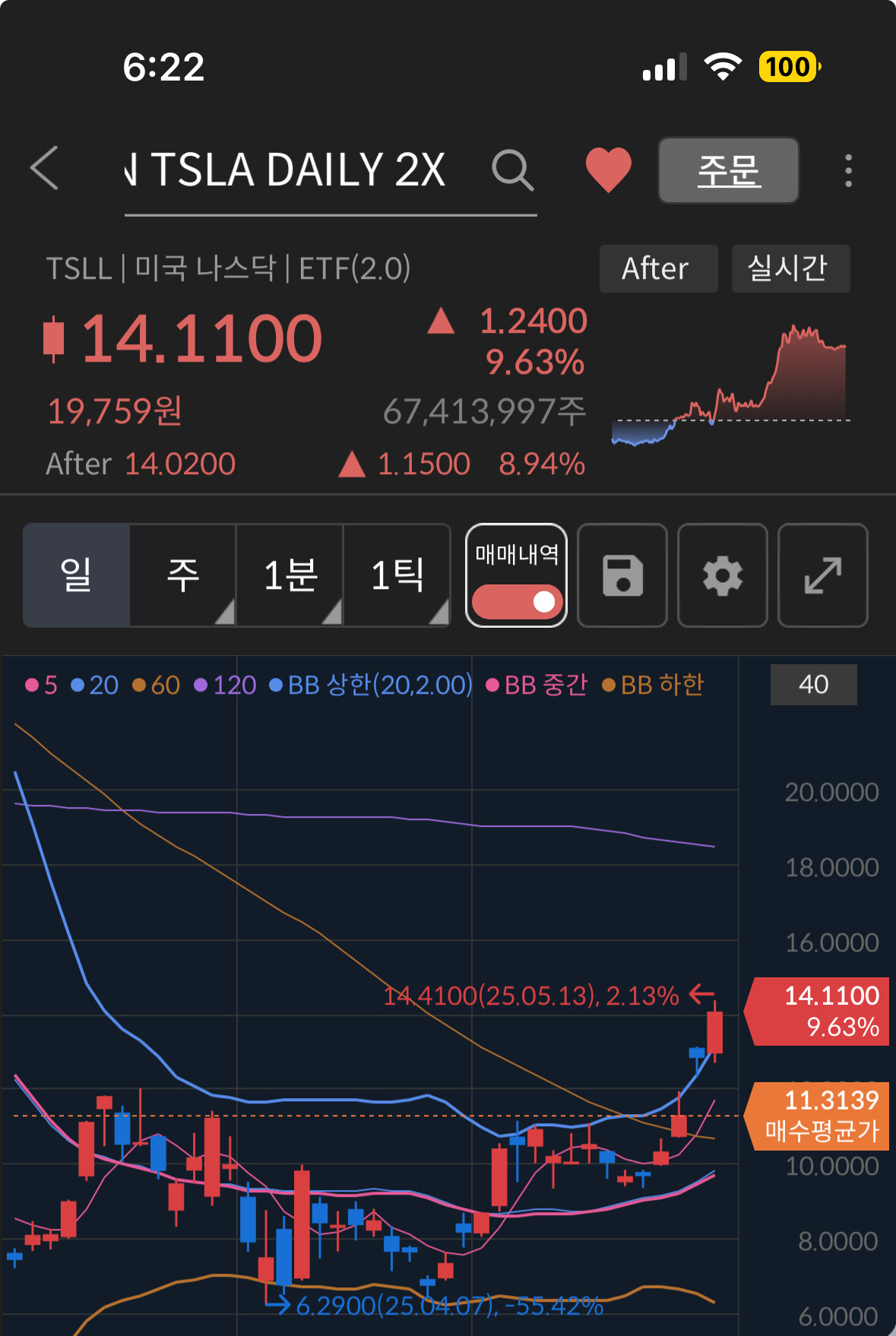Open stock search magnifier
This screenshot has width=896, height=1336.
[x=512, y=169]
